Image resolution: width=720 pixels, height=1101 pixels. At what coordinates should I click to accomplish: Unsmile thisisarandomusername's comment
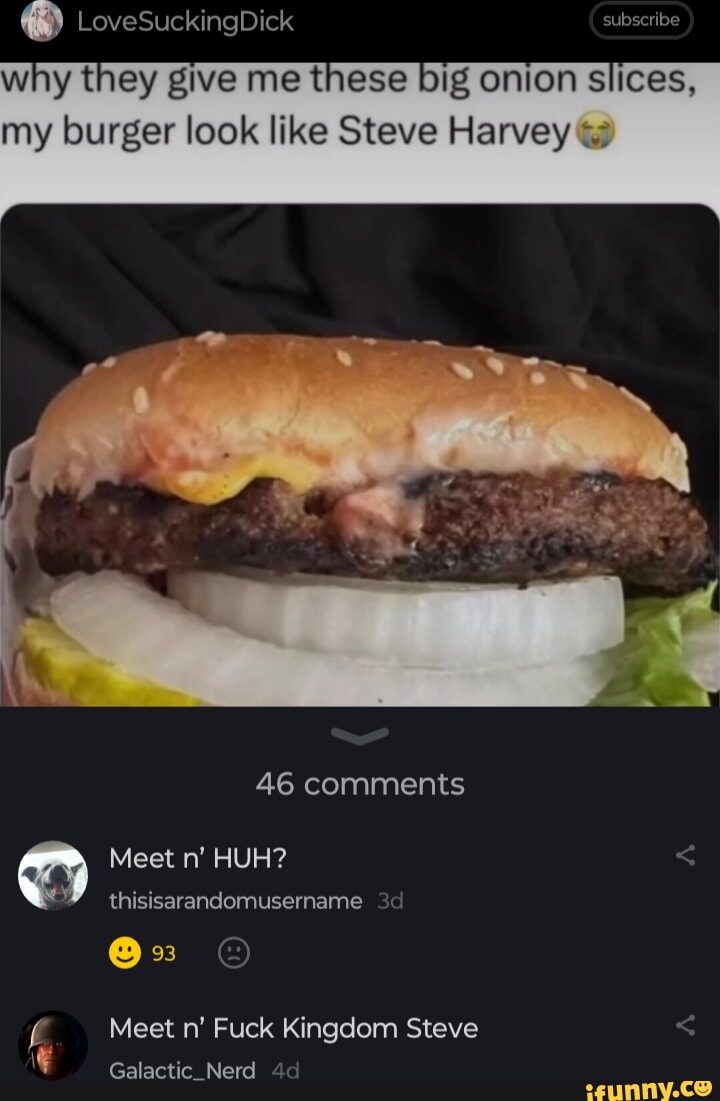[x=233, y=954]
